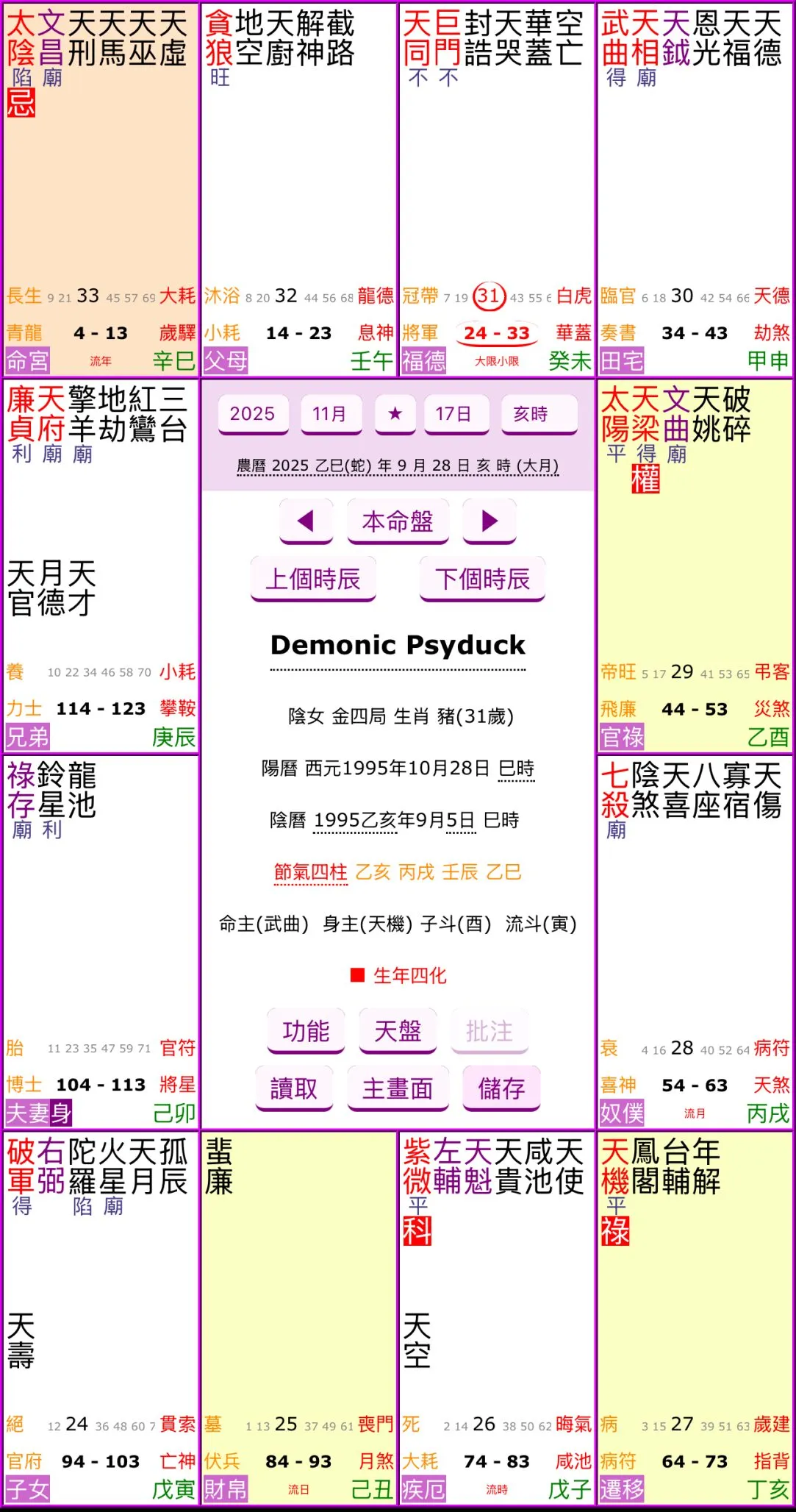This screenshot has height=1512, width=796.
Task: Go to next with right arrow
Action: pos(489,521)
